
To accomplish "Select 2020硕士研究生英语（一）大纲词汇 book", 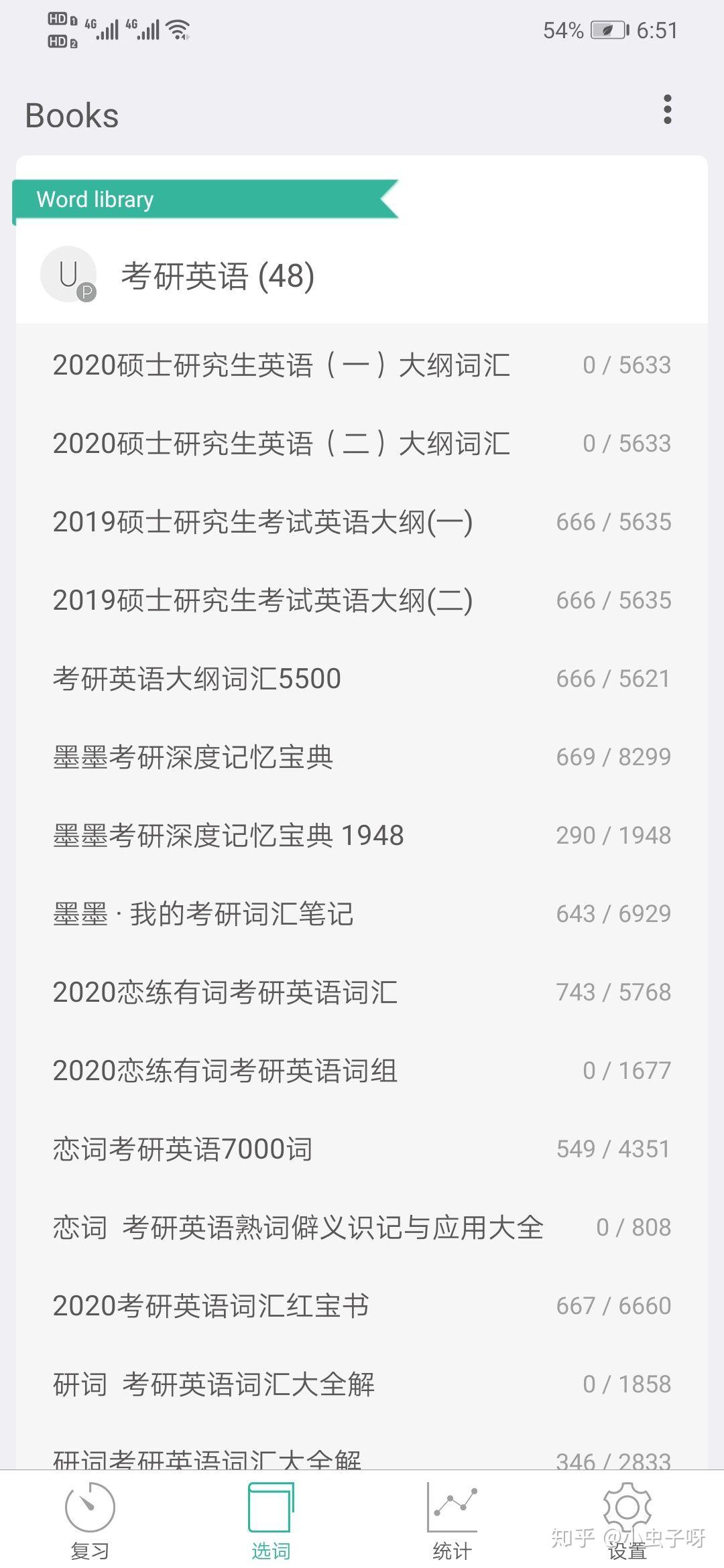I will [x=282, y=365].
